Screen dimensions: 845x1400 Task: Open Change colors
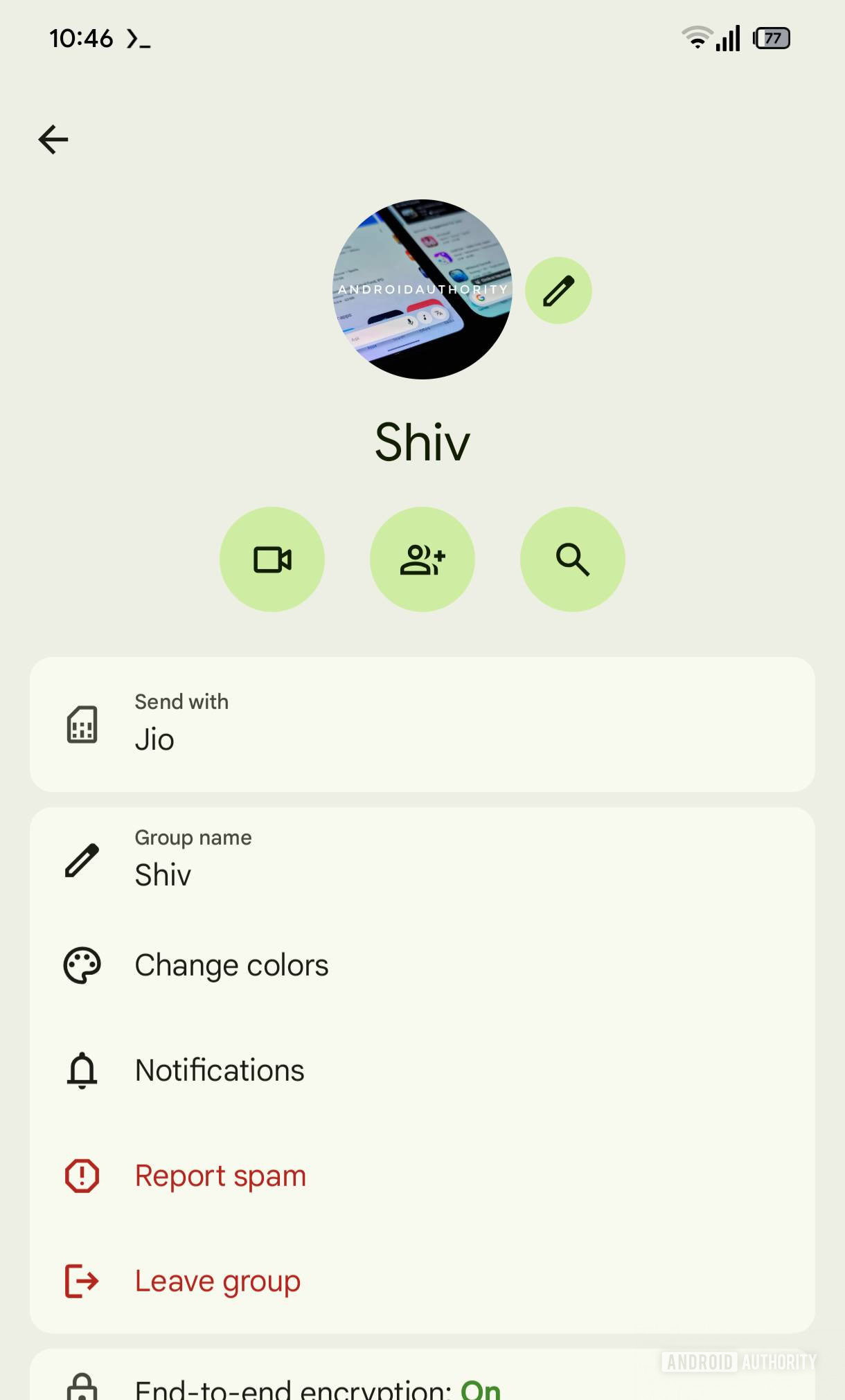tap(422, 965)
